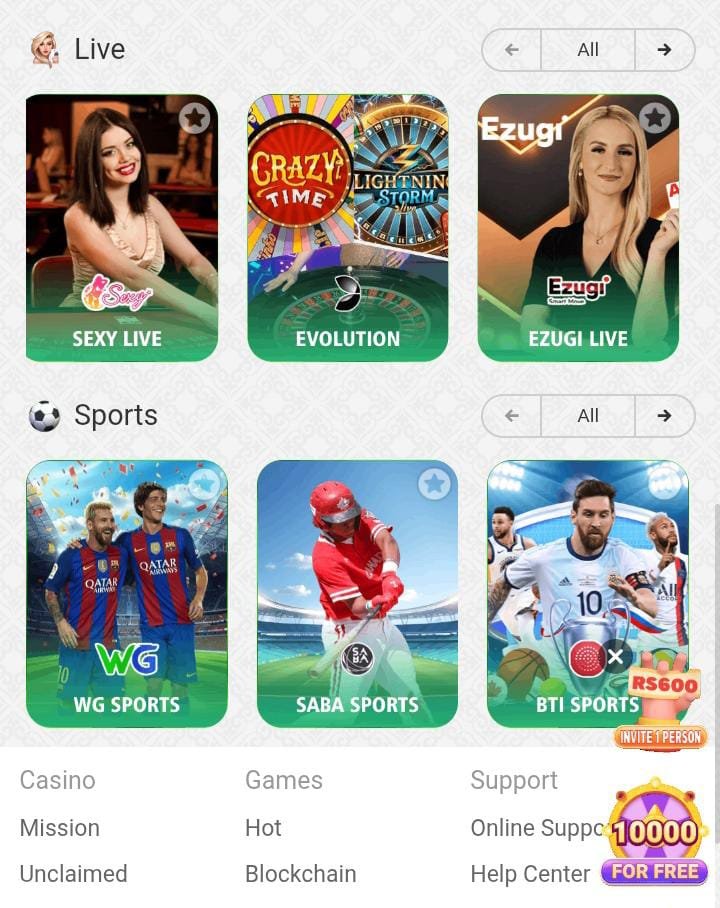Open the Mission link
The image size is (720, 908).
click(60, 828)
